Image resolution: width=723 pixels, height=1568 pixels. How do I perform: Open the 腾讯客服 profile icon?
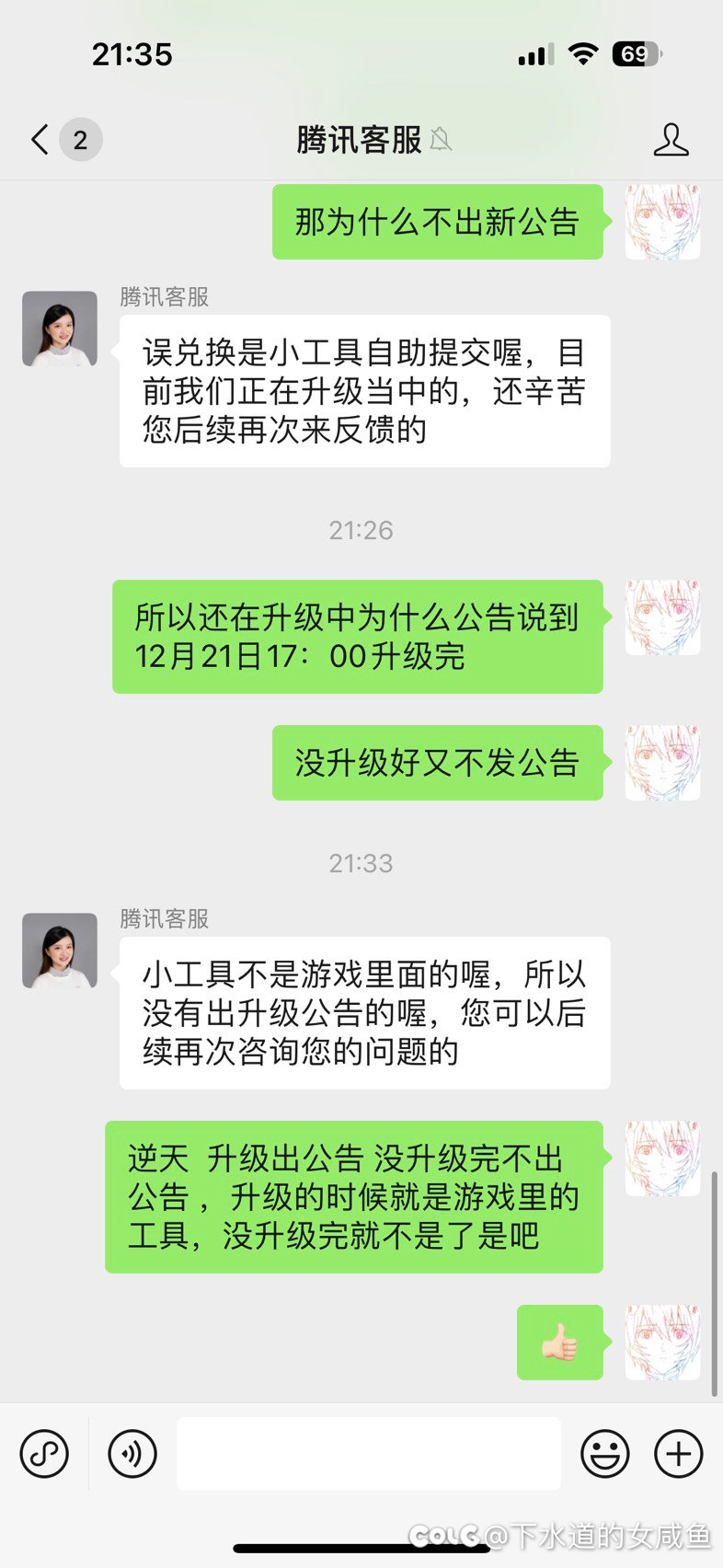coord(671,140)
